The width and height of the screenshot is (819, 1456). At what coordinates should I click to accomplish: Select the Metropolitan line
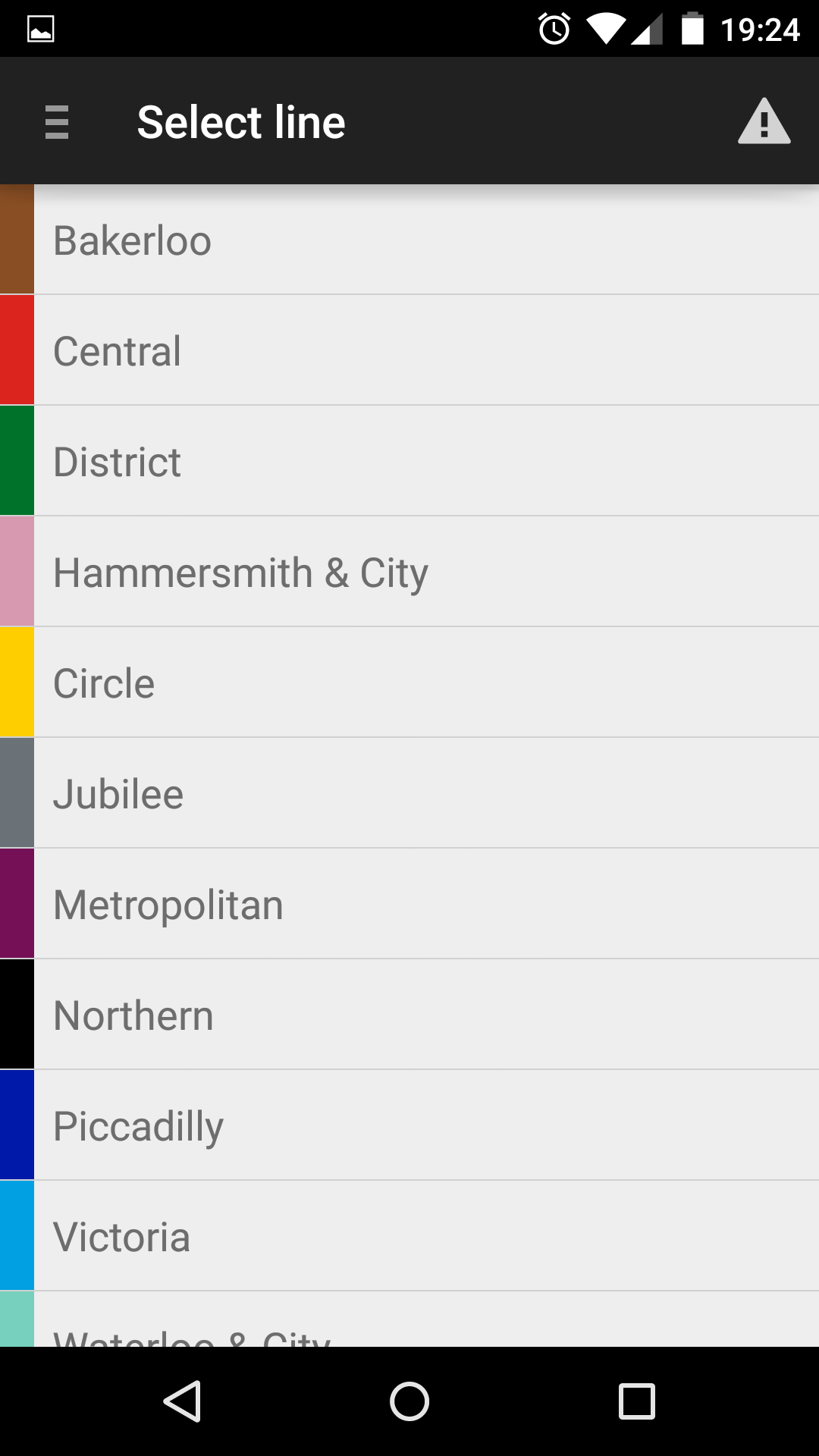point(409,903)
